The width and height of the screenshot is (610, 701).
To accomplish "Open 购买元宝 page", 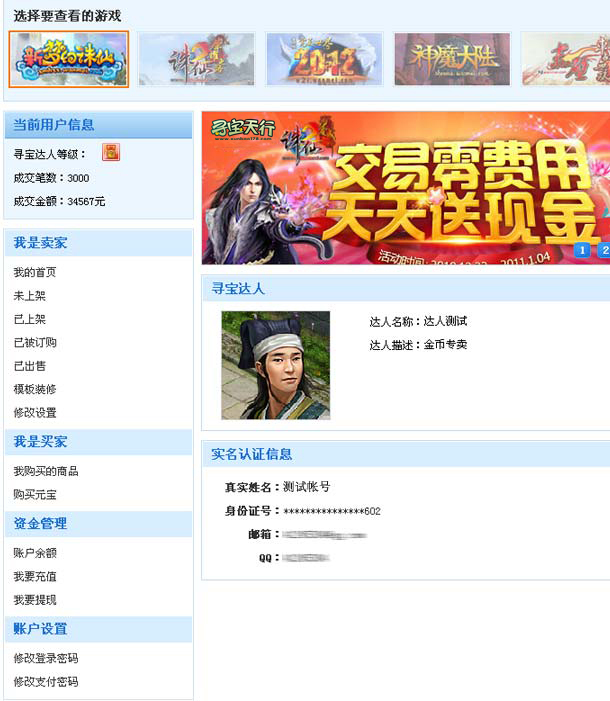I will [35, 494].
